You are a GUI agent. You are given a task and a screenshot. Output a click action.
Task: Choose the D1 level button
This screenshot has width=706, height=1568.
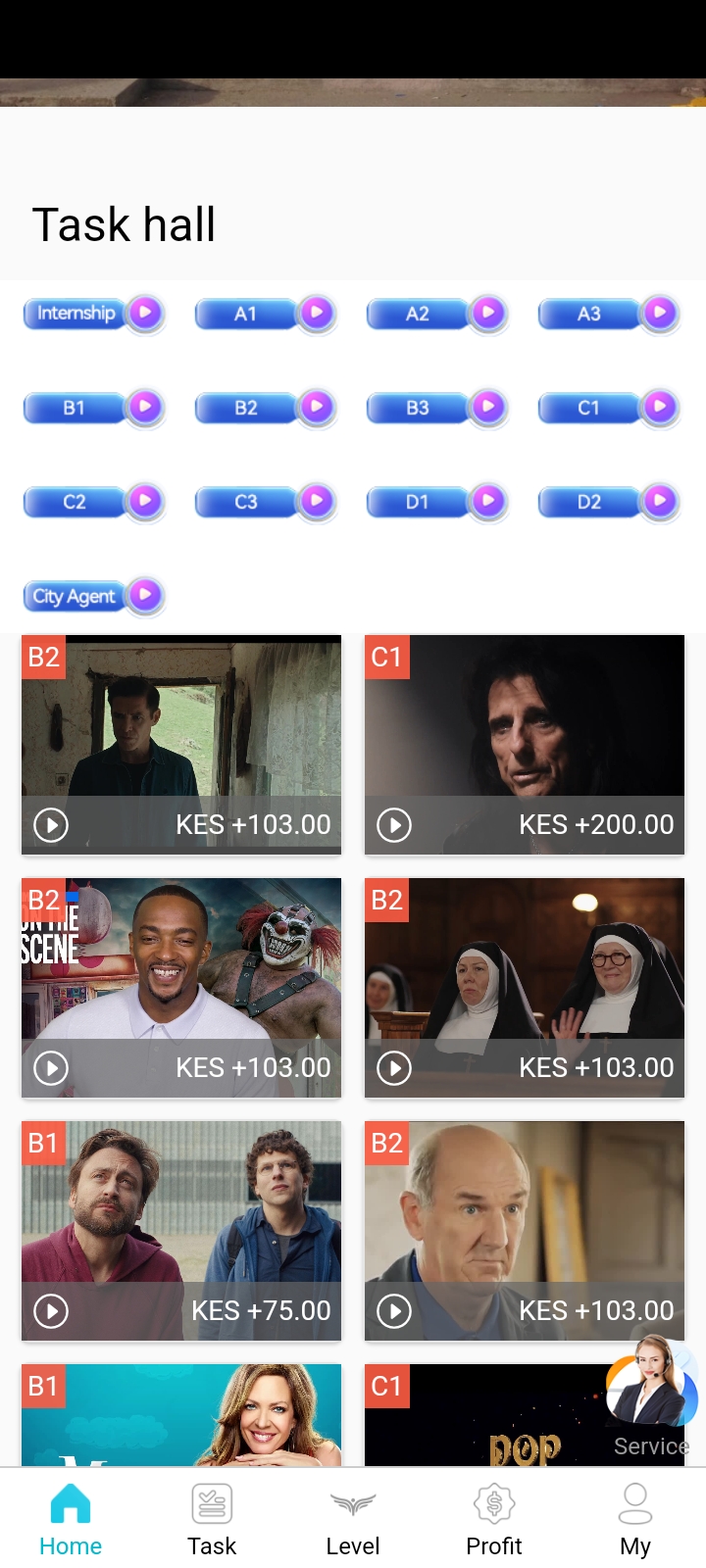point(436,502)
